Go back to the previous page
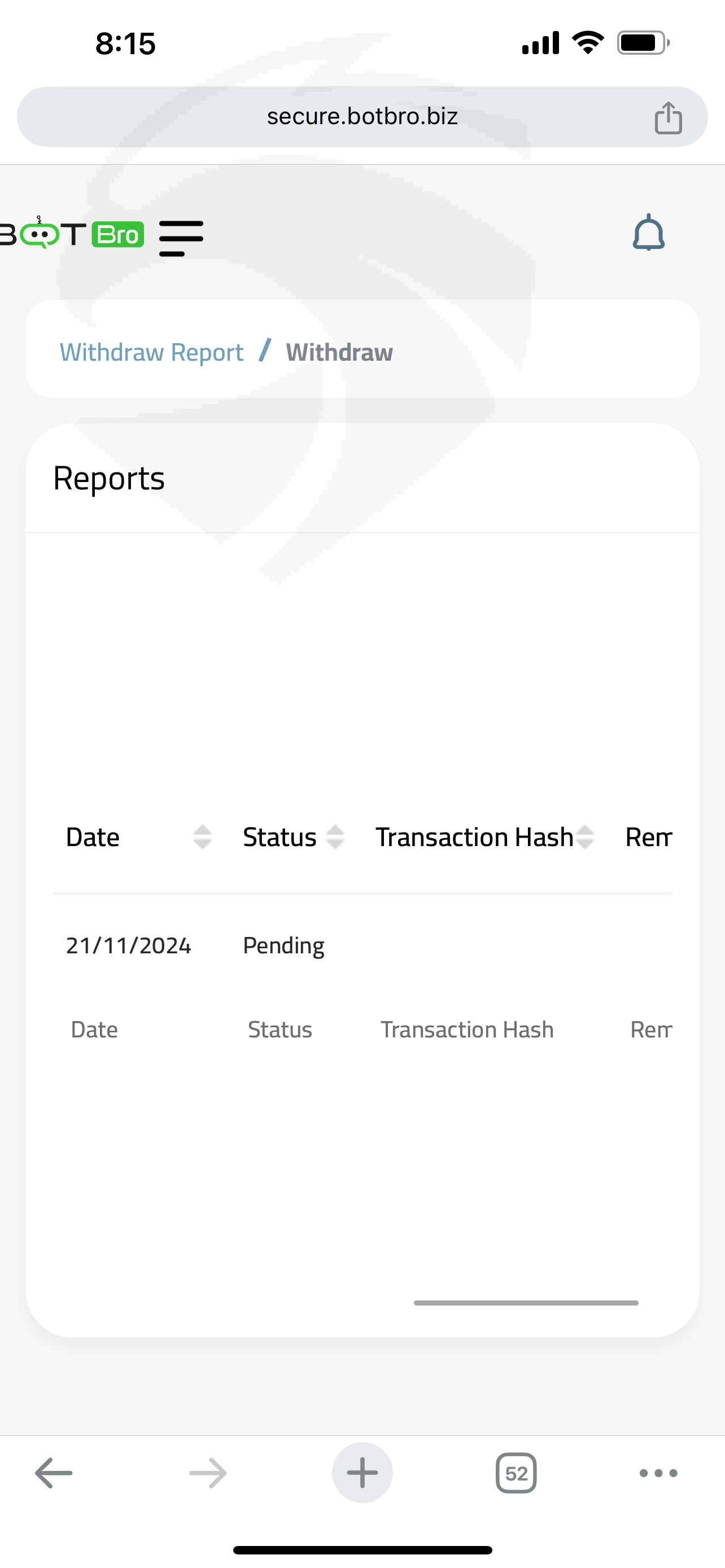The height and width of the screenshot is (1568, 725). click(54, 1473)
